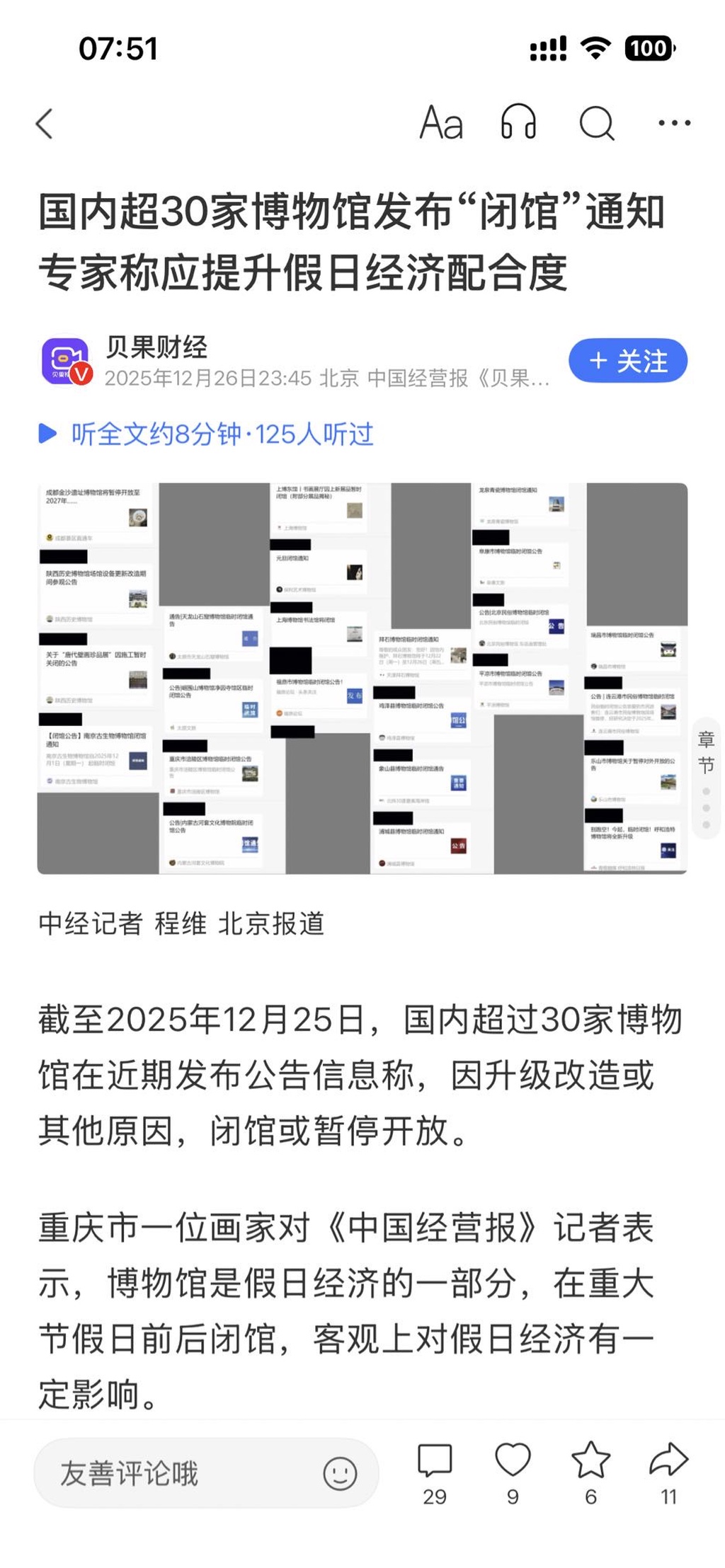Follow 贝果财经 with the 关注 button
This screenshot has width=725, height=1568.
pos(627,361)
